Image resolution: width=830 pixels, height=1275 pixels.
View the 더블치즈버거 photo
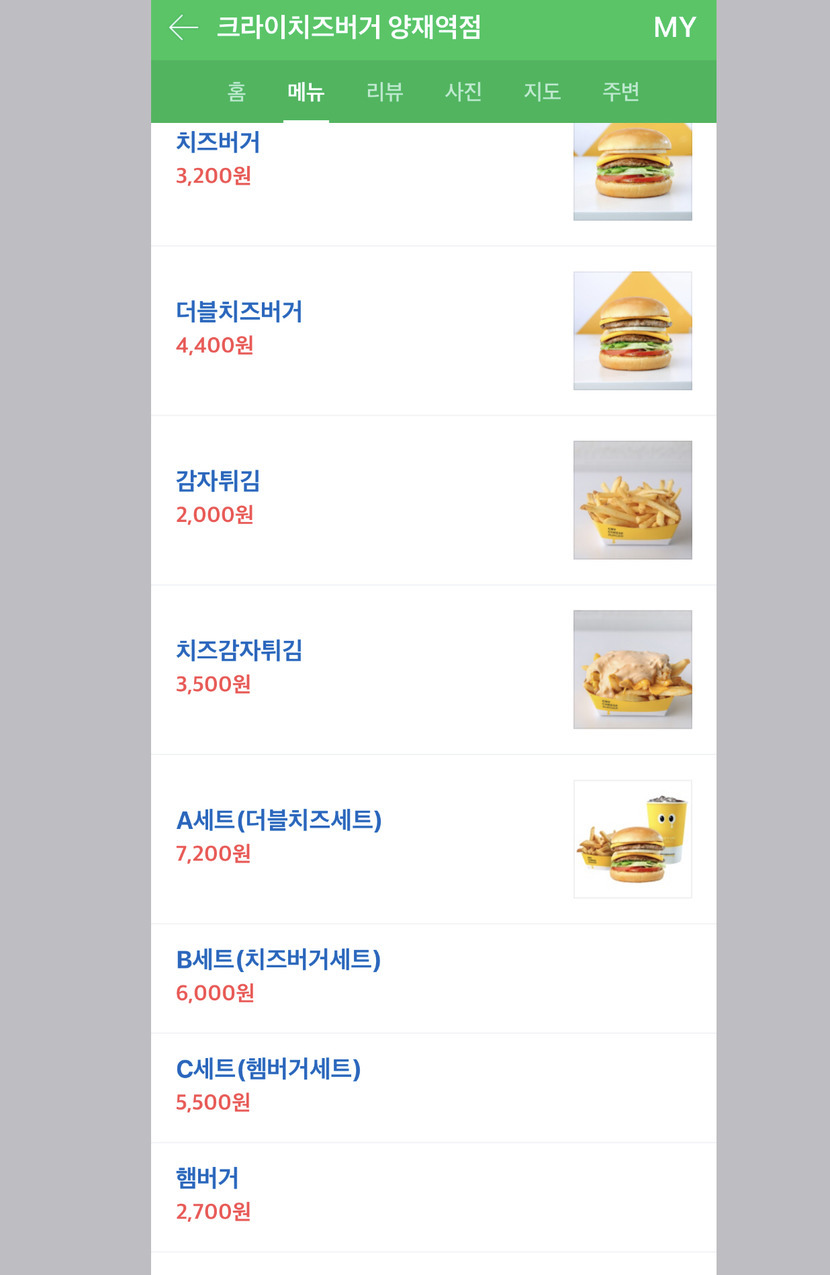tap(632, 331)
